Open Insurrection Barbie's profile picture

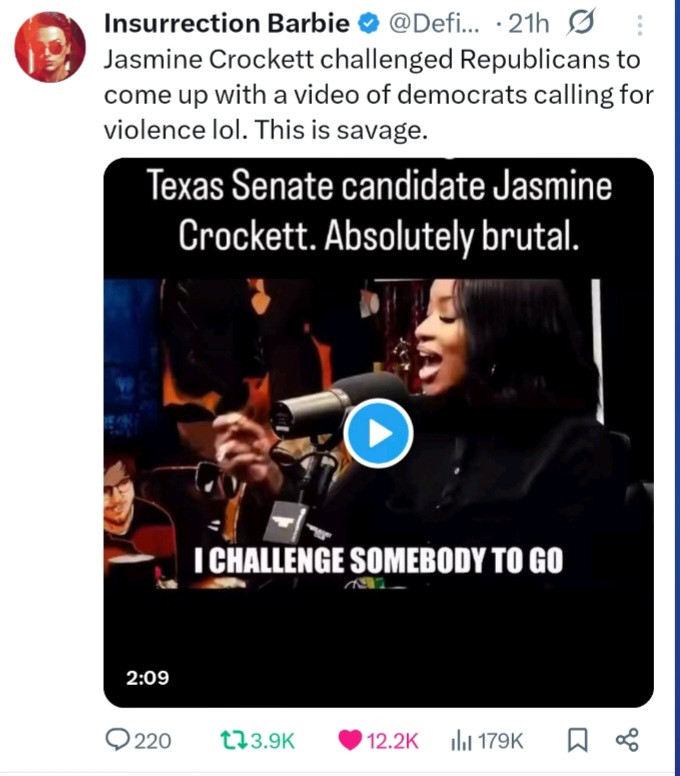point(49,46)
